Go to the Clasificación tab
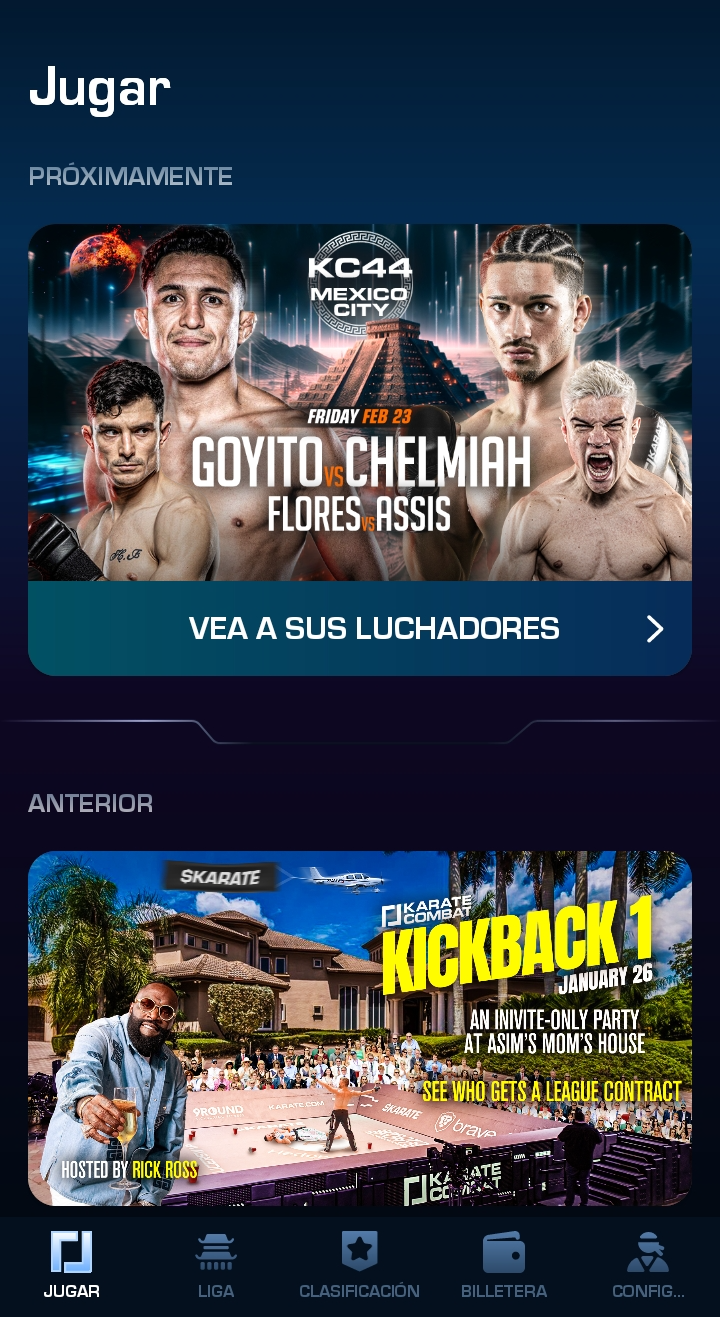This screenshot has height=1317, width=720. (x=360, y=1265)
